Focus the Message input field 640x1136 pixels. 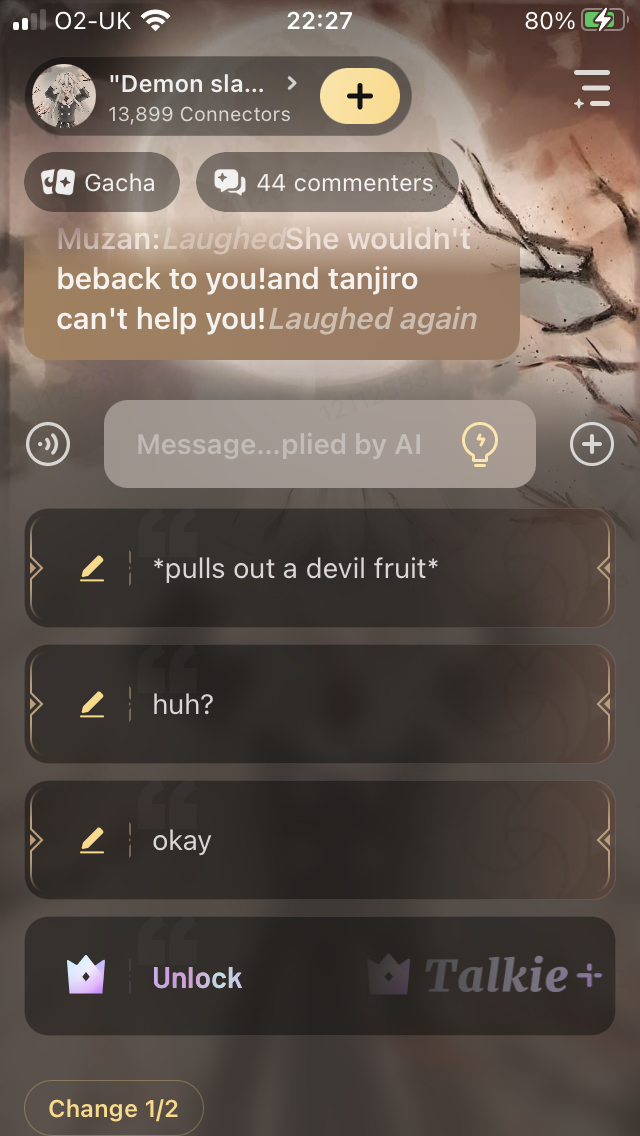click(280, 444)
